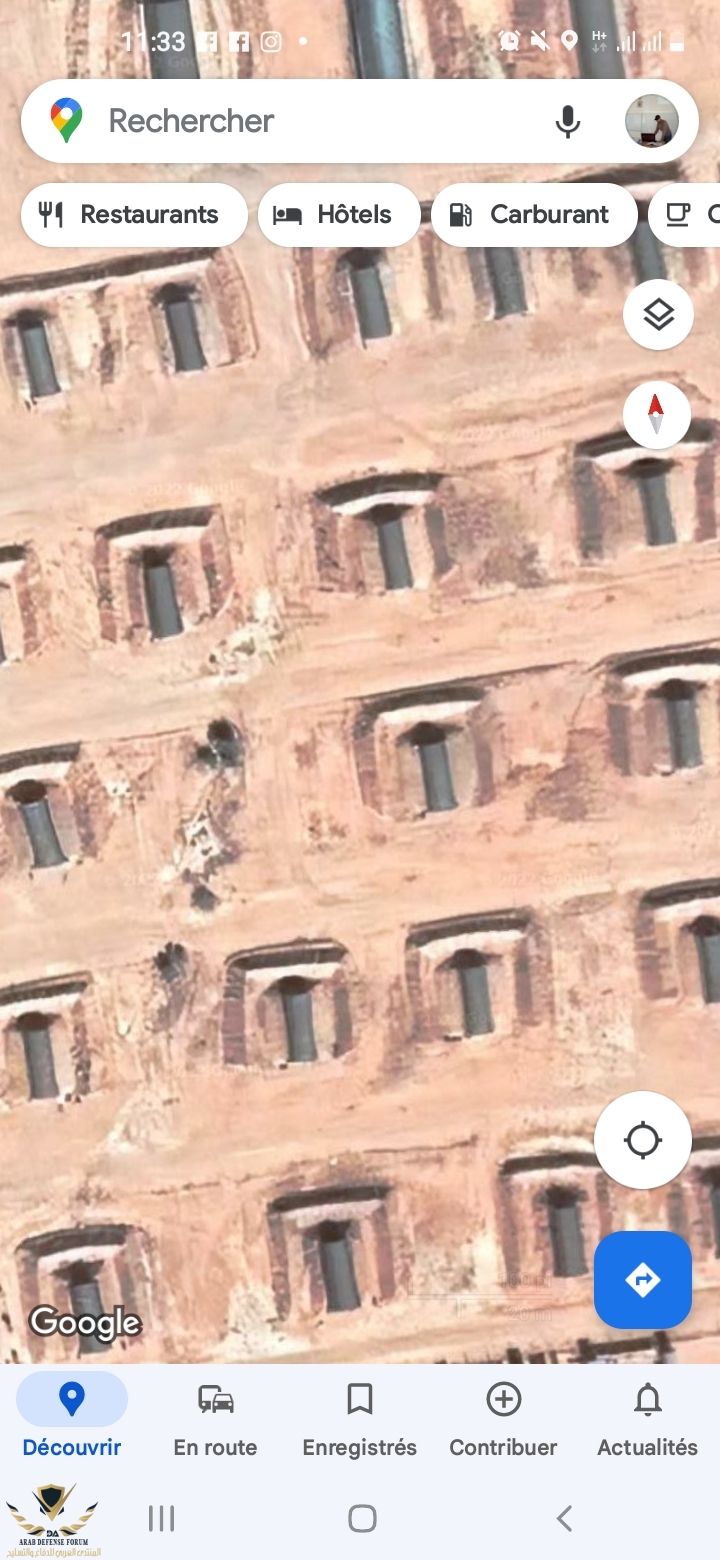Open the Rechercher search box

(x=300, y=121)
